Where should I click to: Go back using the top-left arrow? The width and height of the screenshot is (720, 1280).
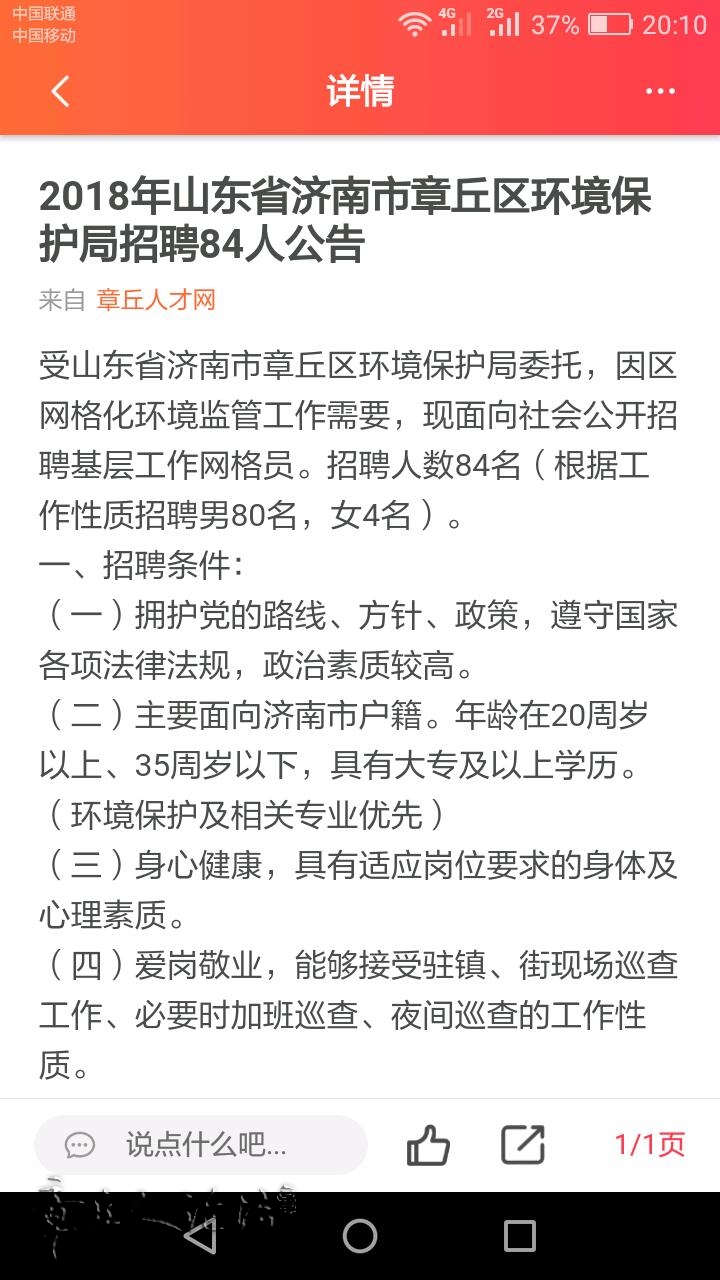pyautogui.click(x=60, y=91)
